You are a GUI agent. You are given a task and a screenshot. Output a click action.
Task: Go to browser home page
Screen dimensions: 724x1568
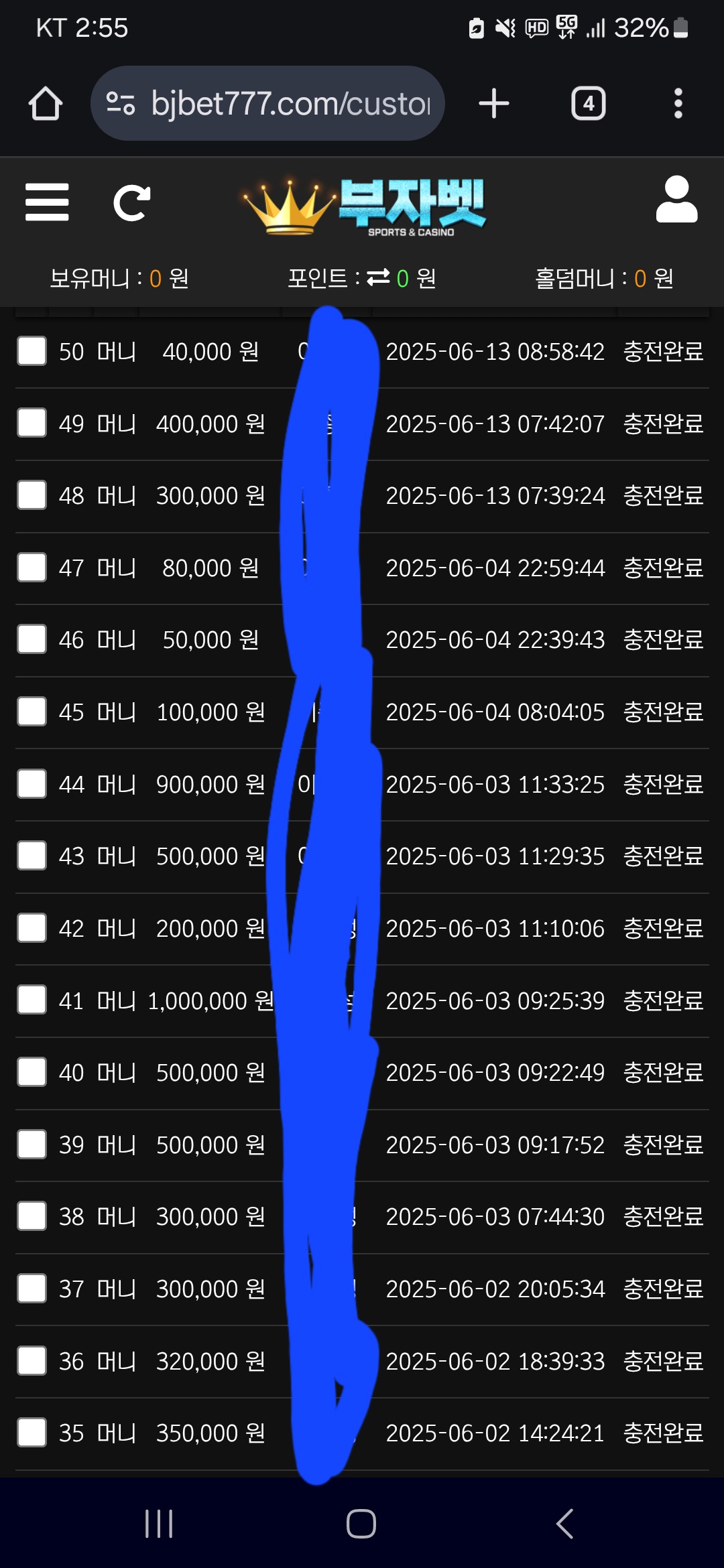tap(46, 104)
